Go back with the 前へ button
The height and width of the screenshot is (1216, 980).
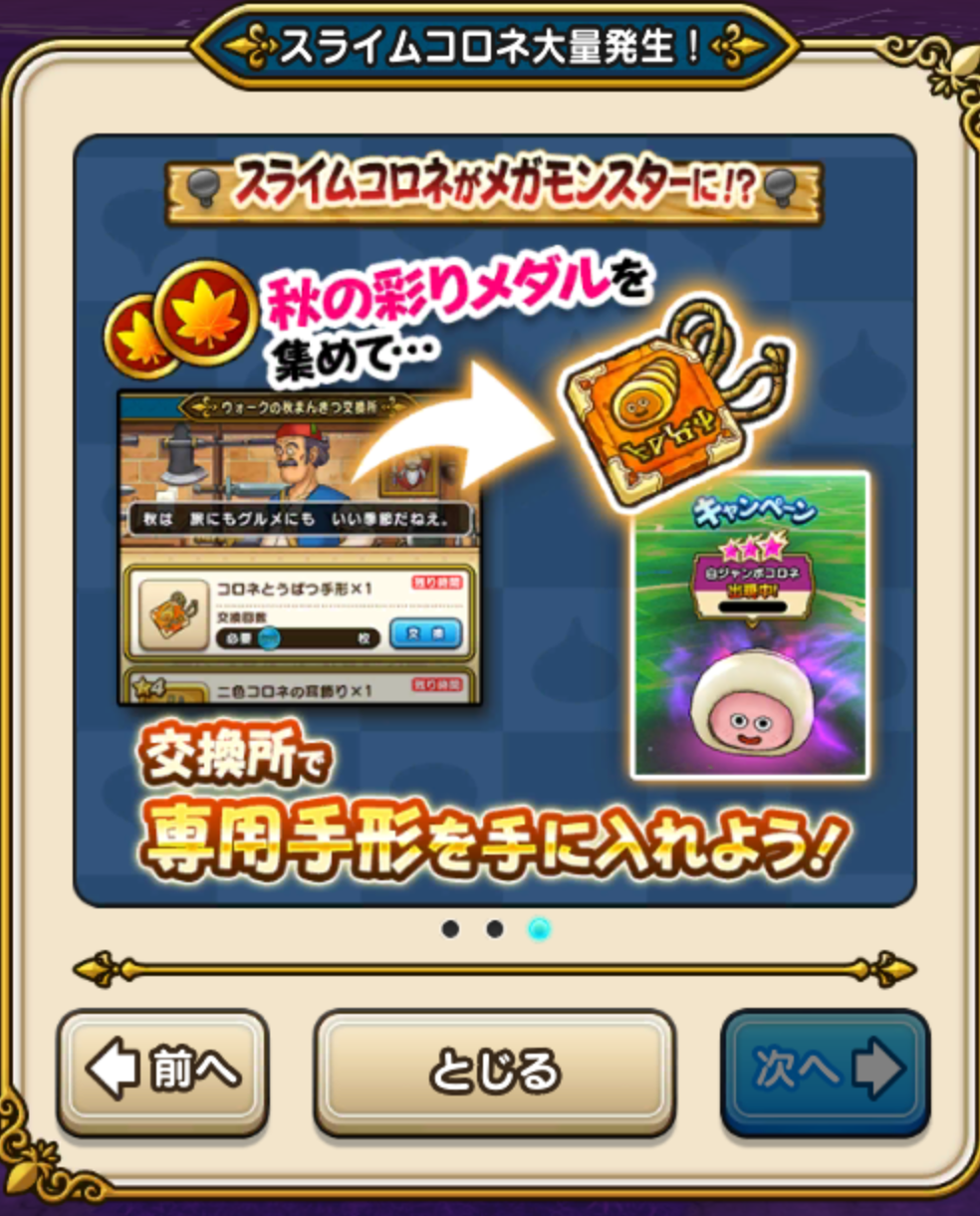tap(162, 1071)
